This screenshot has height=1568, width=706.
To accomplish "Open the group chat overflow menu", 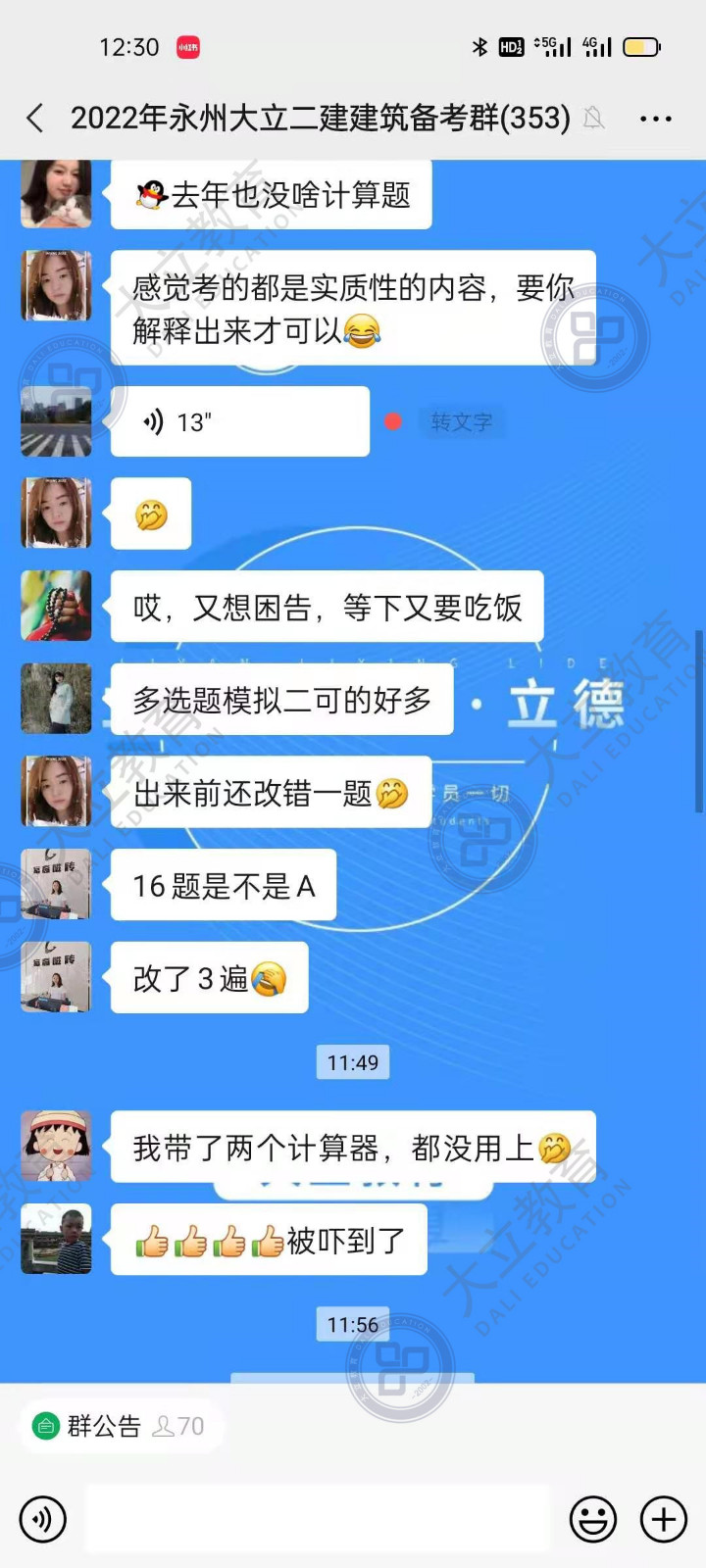I will [x=655, y=119].
